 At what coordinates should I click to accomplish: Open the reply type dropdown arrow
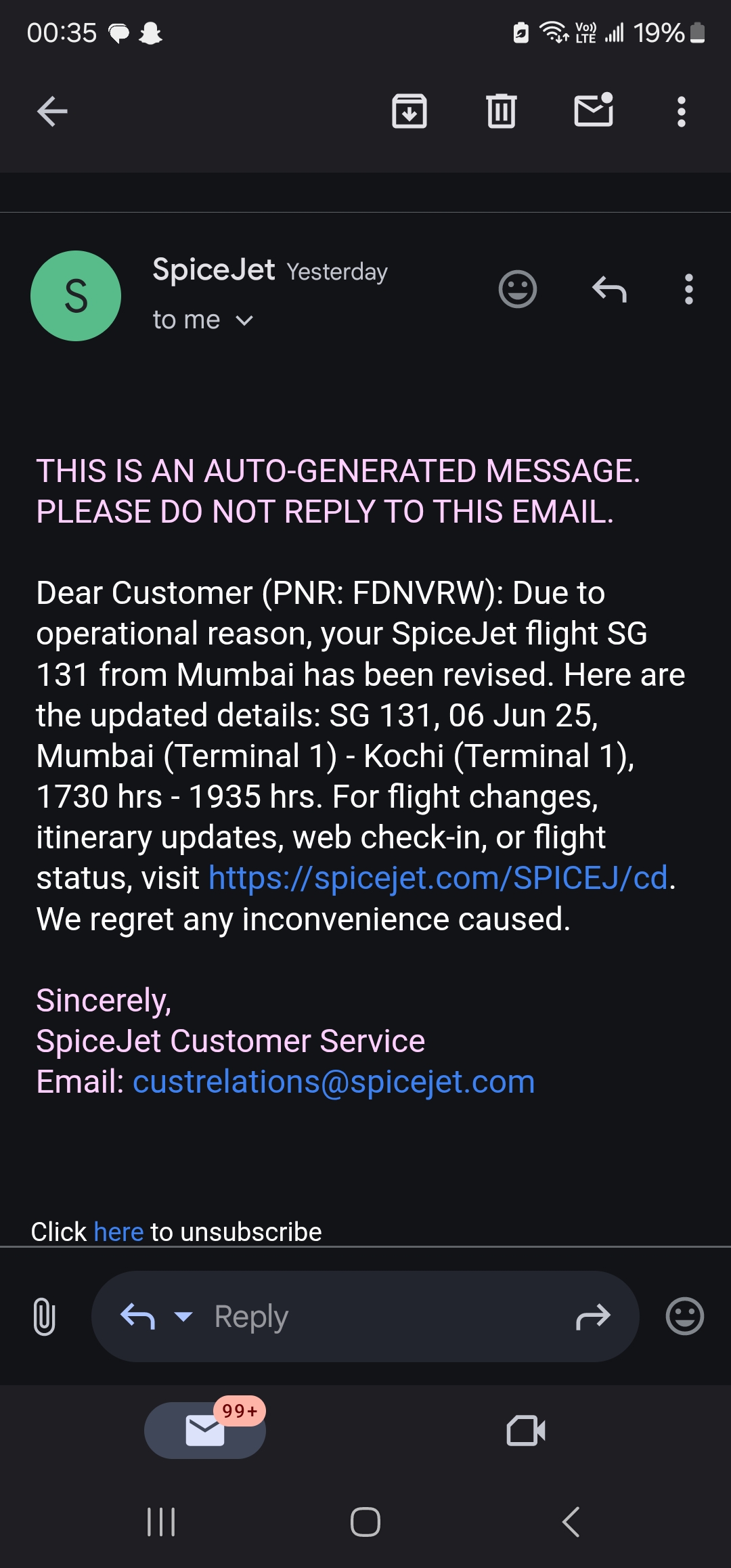[183, 1316]
